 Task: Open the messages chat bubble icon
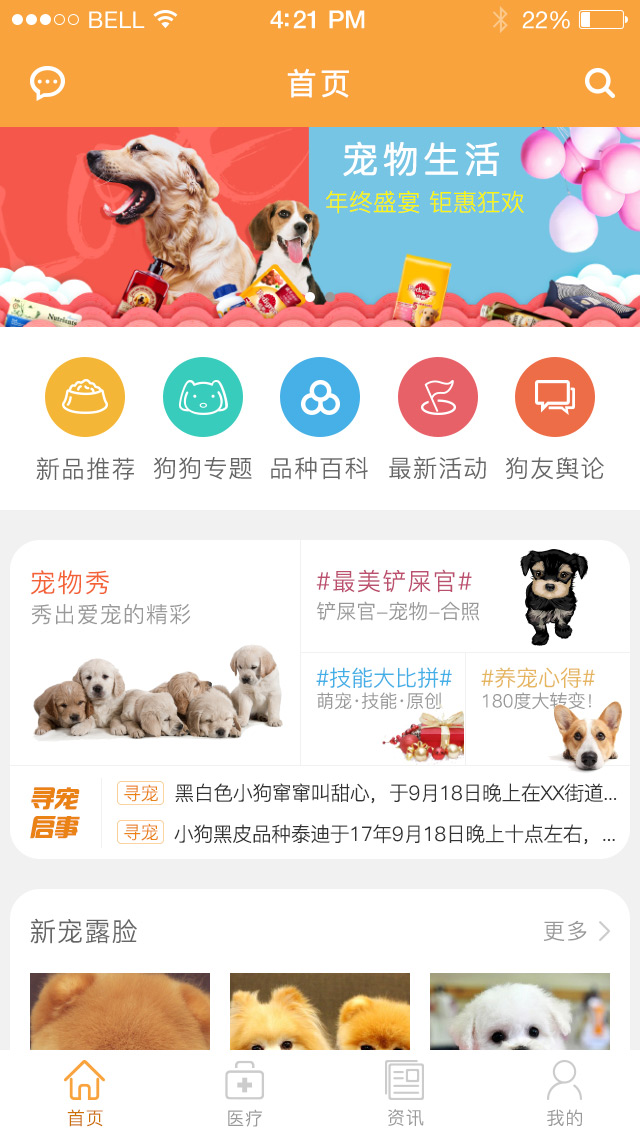point(47,83)
